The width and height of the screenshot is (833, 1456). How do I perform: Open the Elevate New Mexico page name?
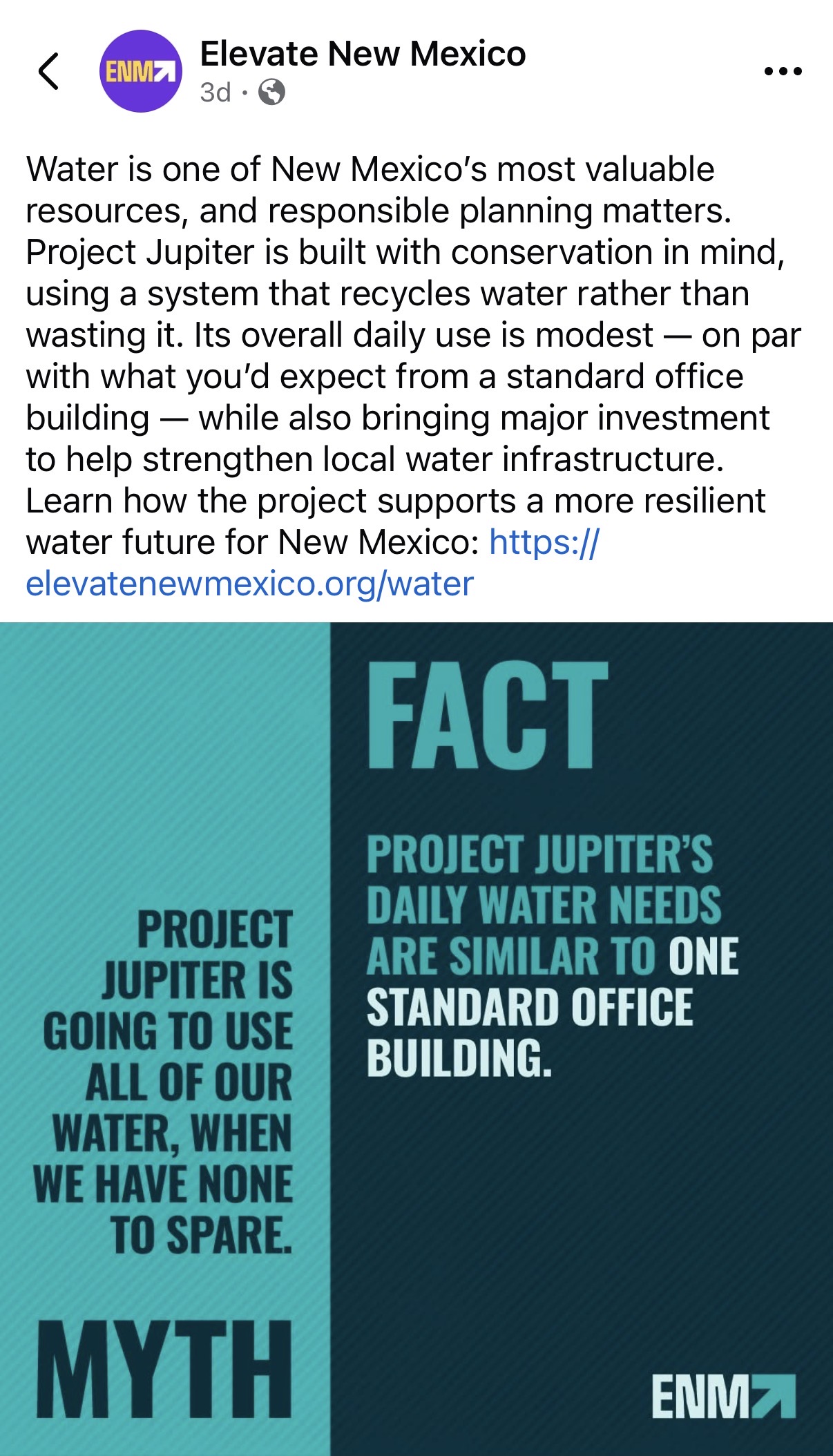(363, 54)
